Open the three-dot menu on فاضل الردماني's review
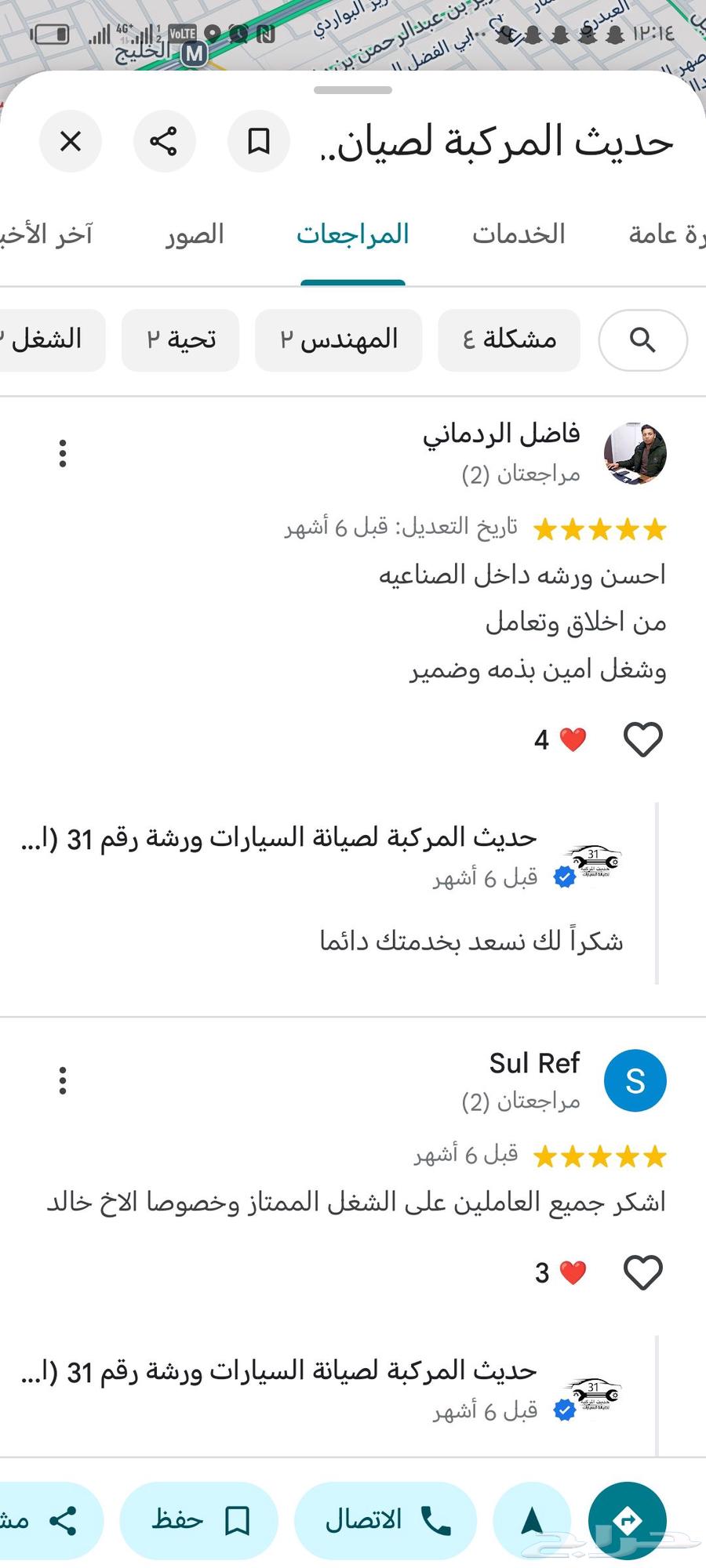This screenshot has width=706, height=1568. click(63, 452)
